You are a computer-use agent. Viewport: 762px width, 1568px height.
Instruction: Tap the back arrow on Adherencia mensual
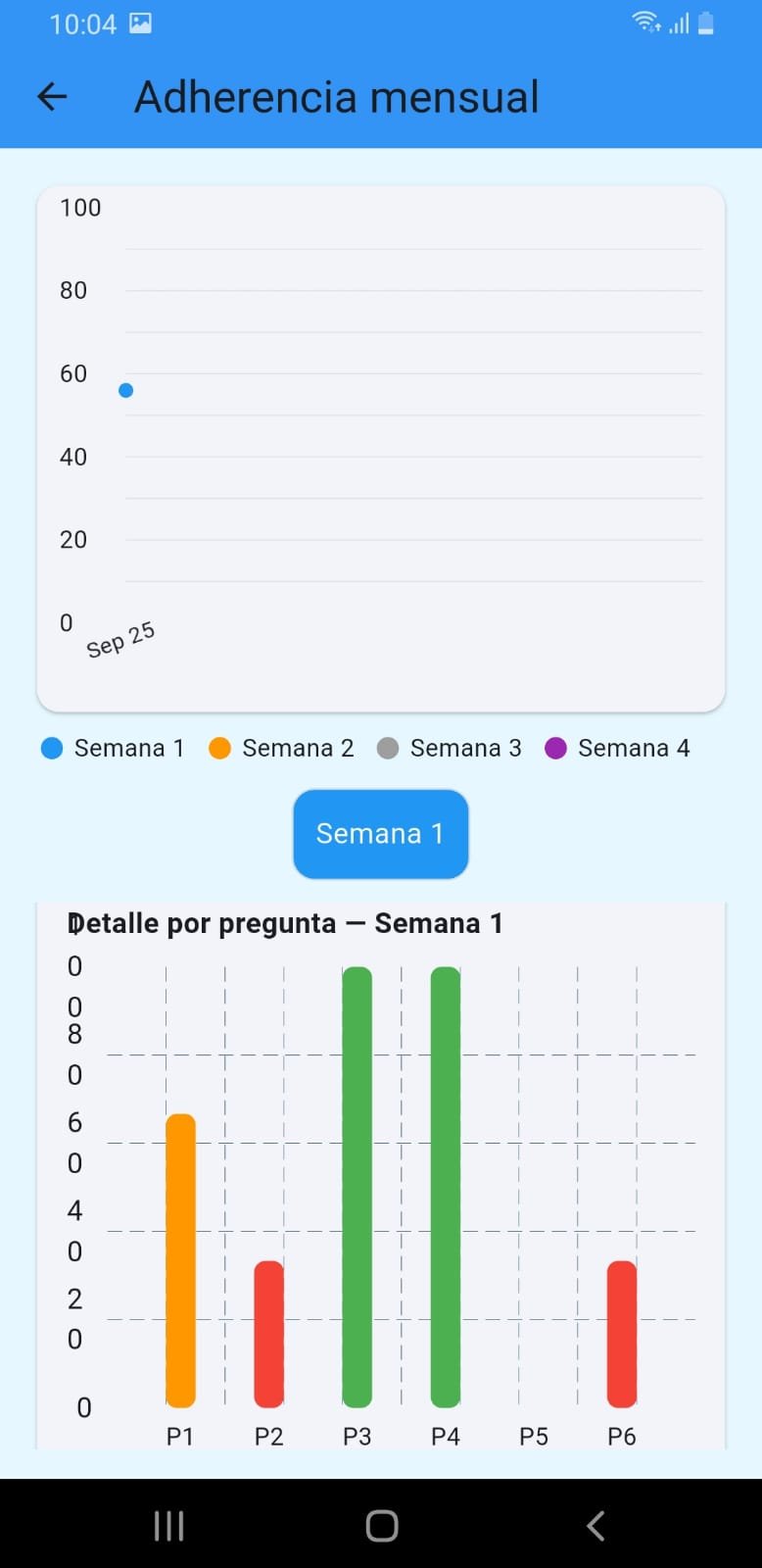tap(51, 95)
